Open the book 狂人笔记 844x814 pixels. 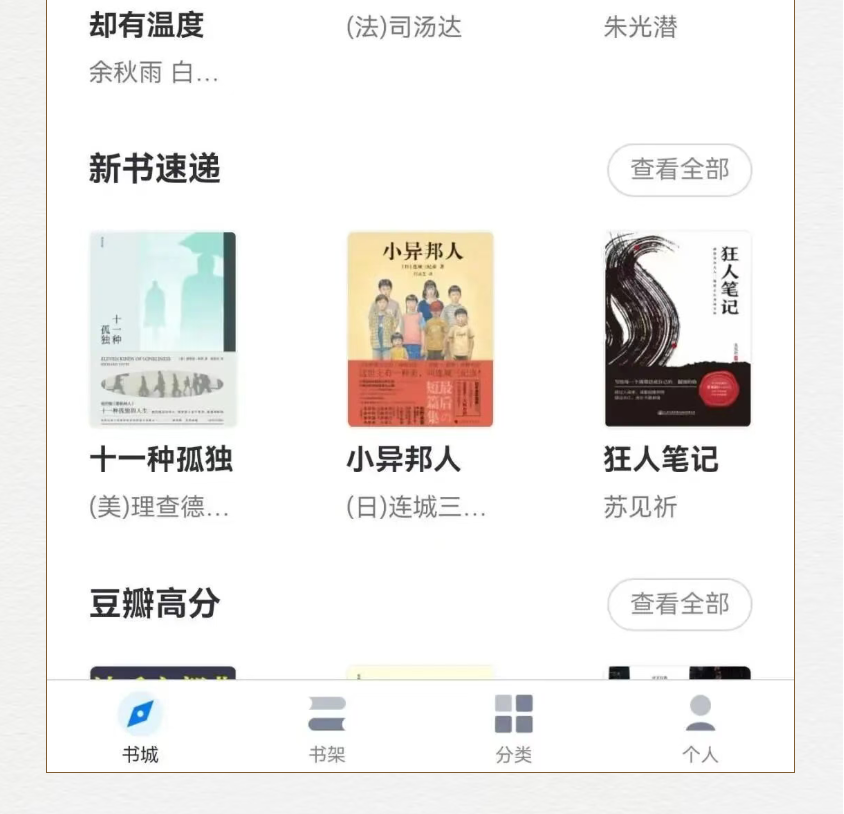(677, 330)
